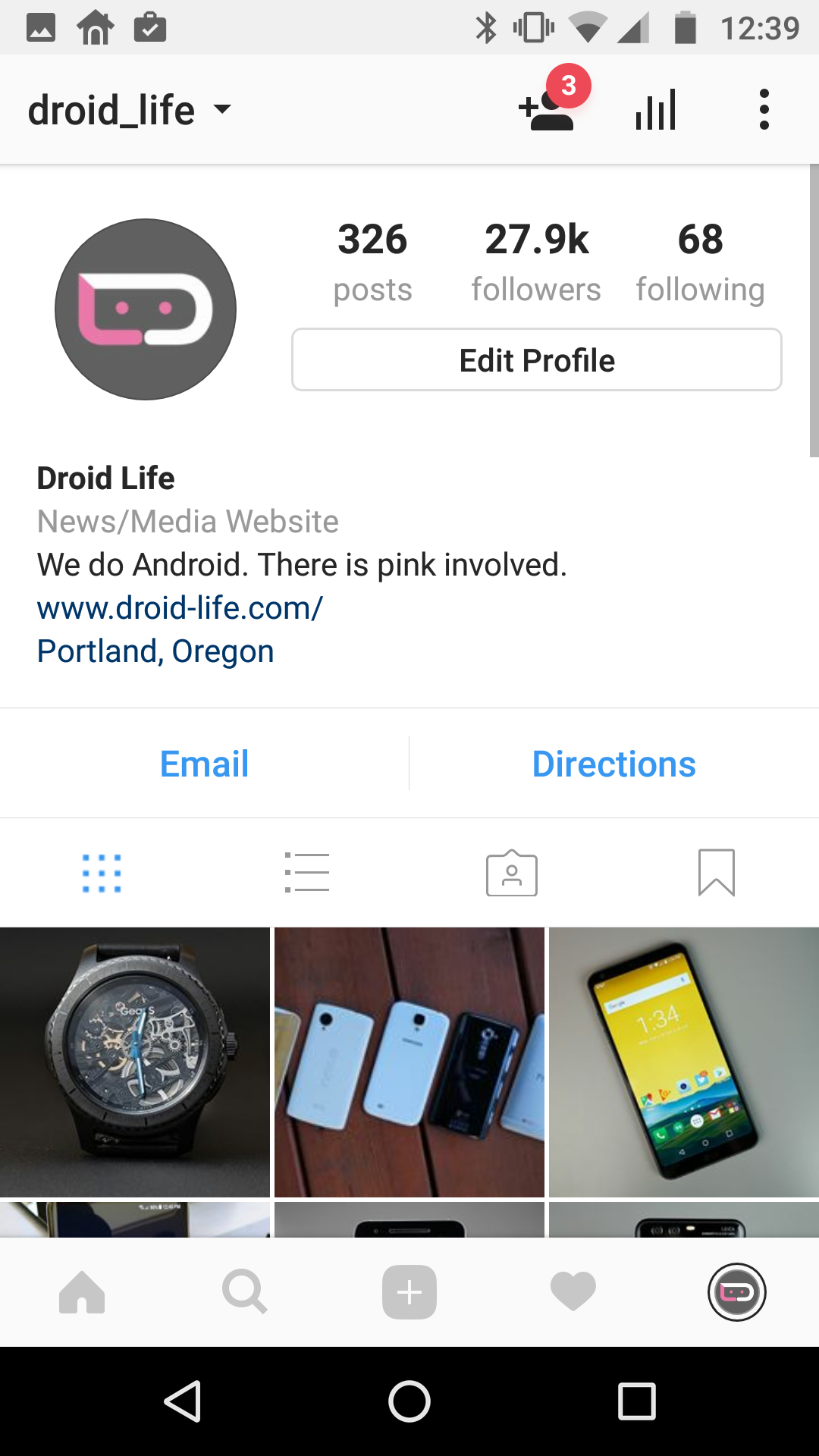This screenshot has height=1456, width=819.
Task: Show photos tagged of the account
Action: (x=512, y=873)
